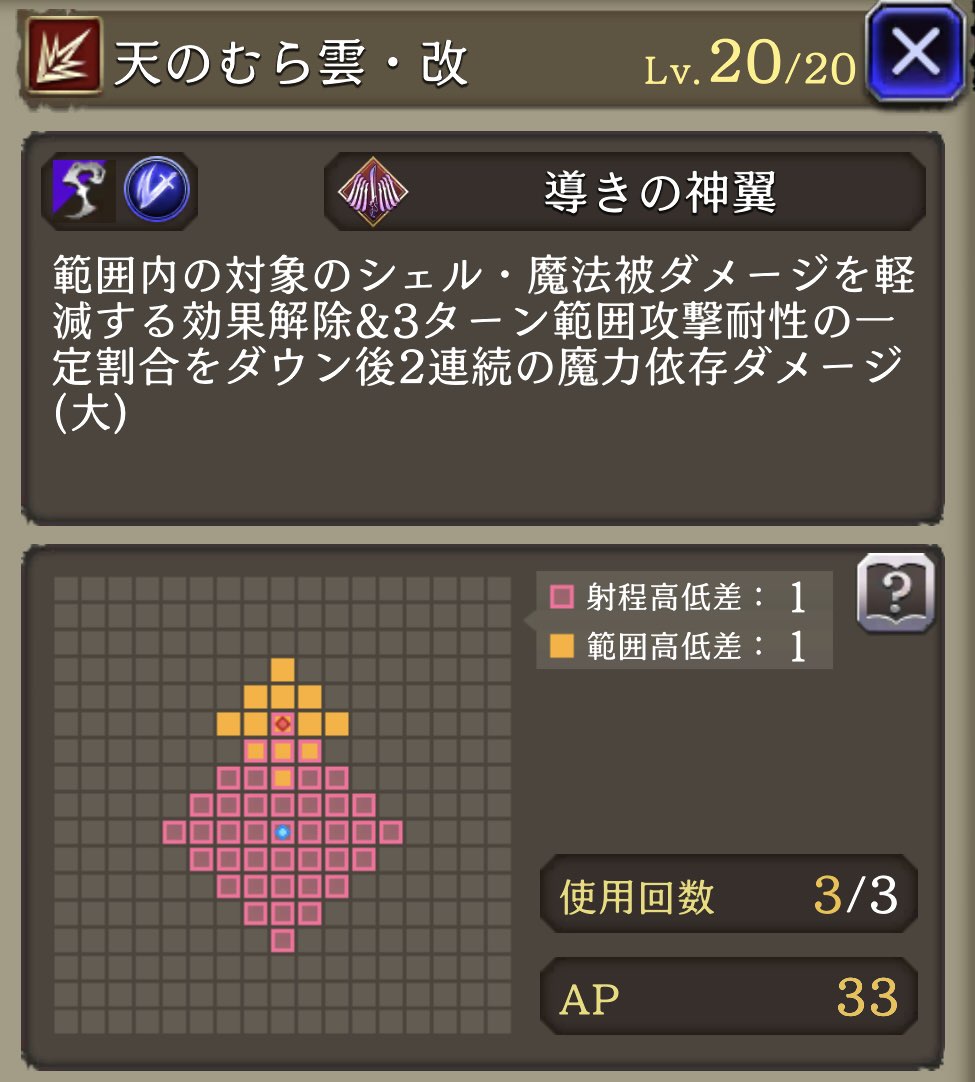Viewport: 975px width, 1082px height.
Task: Close the skill detail dialog
Action: (916, 53)
